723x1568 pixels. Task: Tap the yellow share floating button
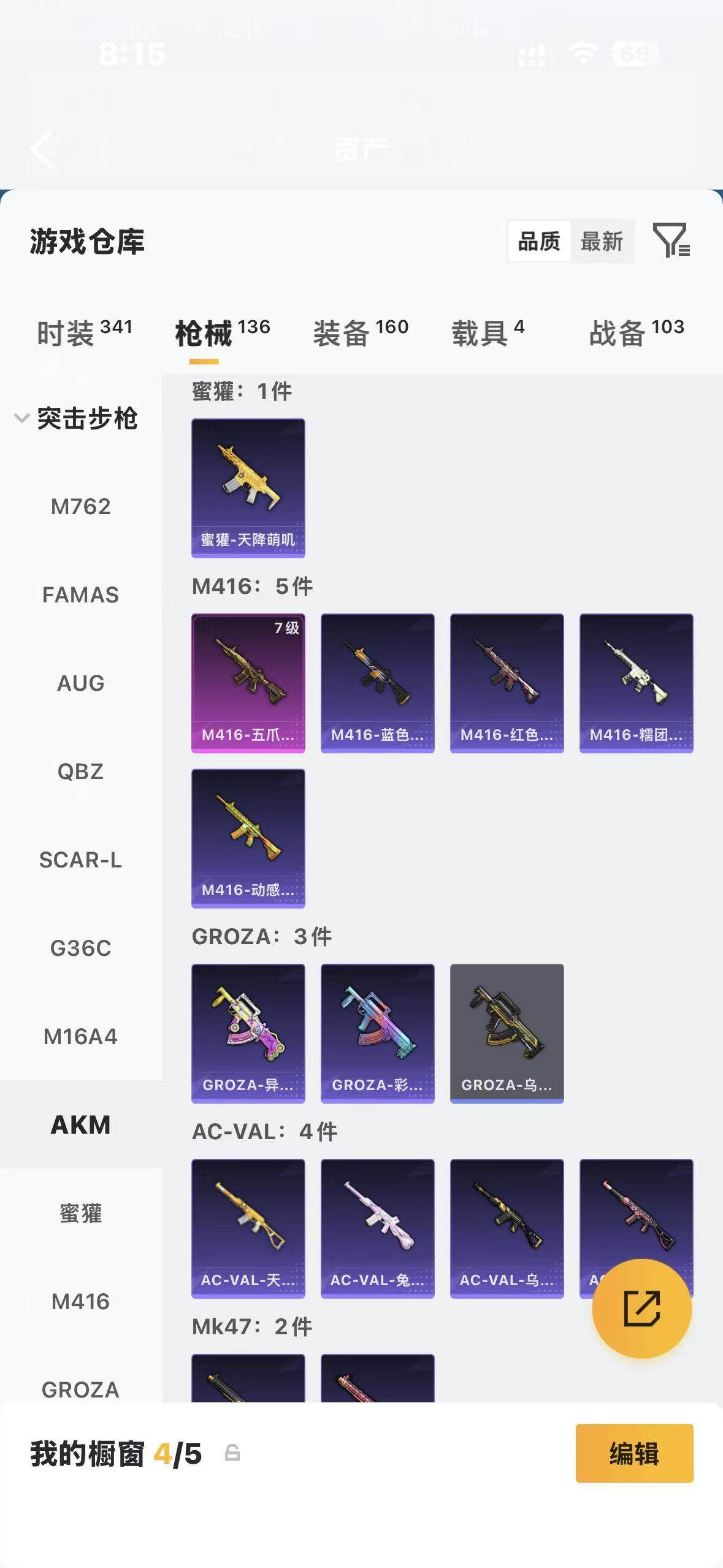(x=642, y=1309)
